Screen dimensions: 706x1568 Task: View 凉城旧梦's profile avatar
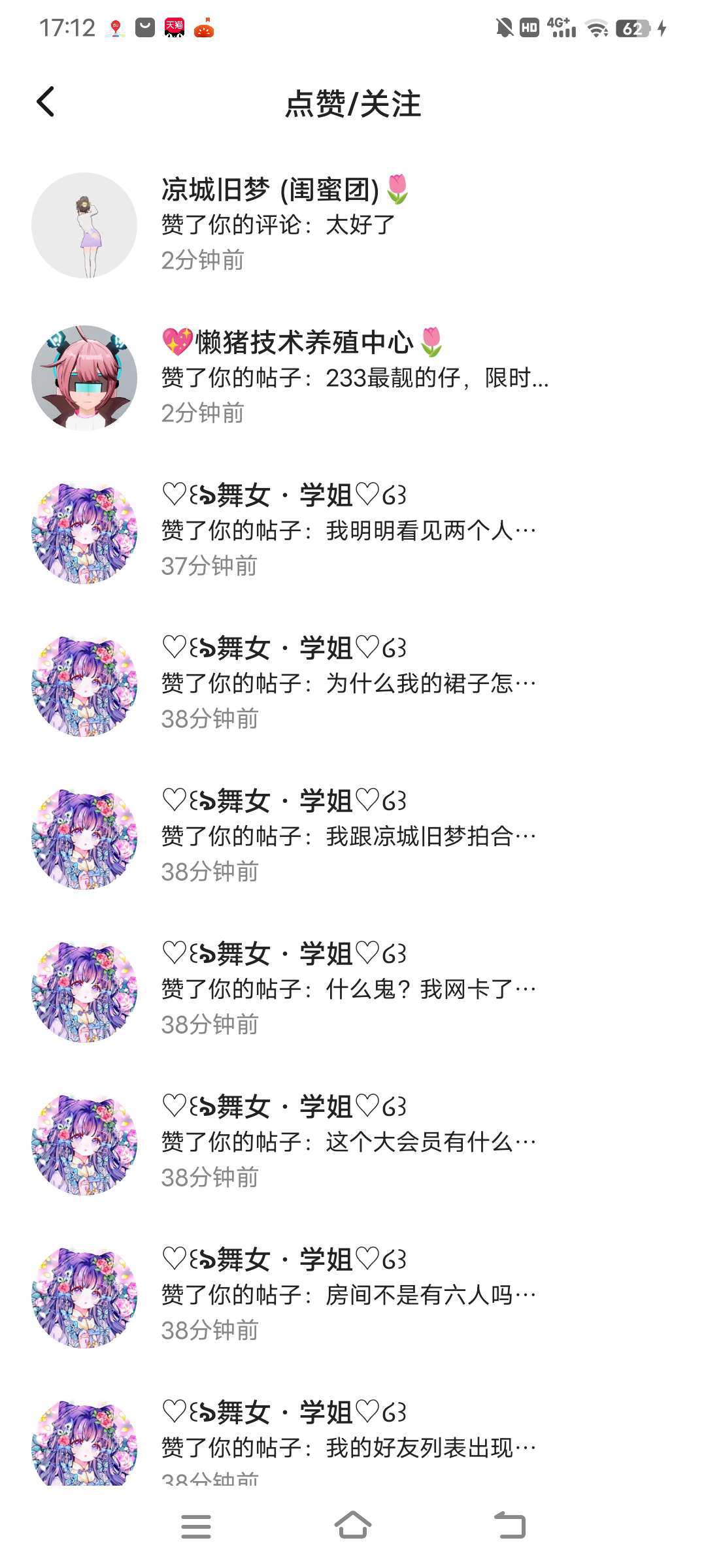point(84,225)
